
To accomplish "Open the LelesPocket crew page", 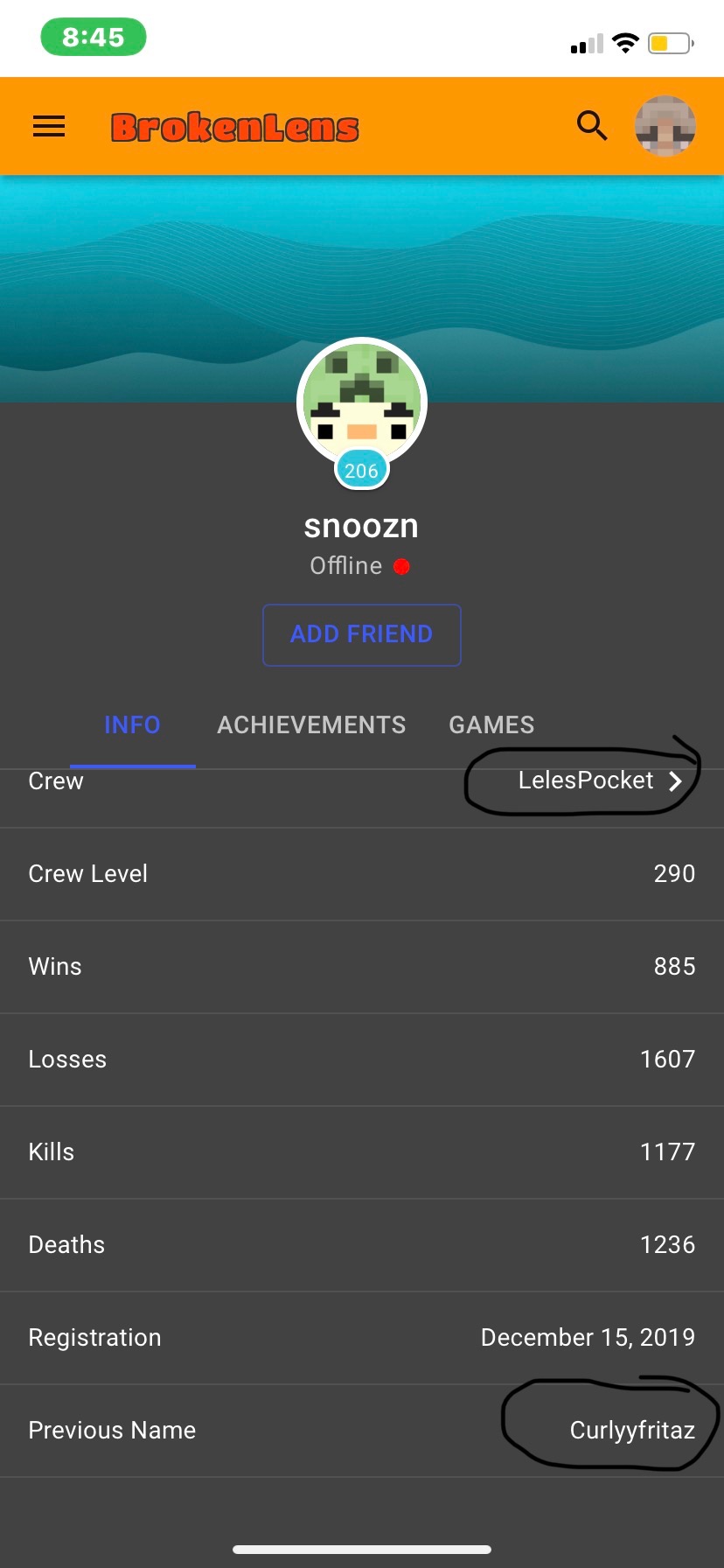I will pos(600,780).
